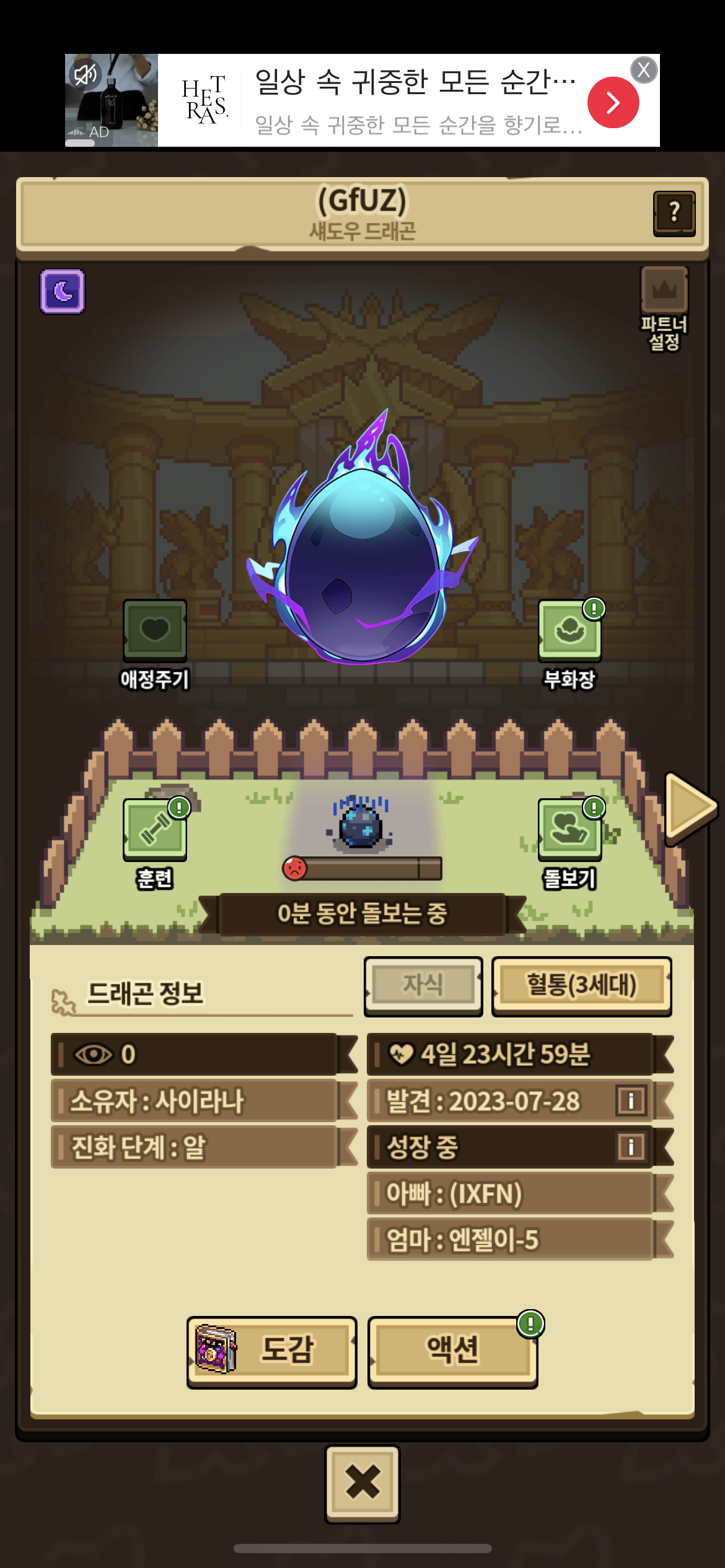Viewport: 725px width, 1568px height.
Task: Open the 도감 encyclopedia
Action: tap(272, 1352)
